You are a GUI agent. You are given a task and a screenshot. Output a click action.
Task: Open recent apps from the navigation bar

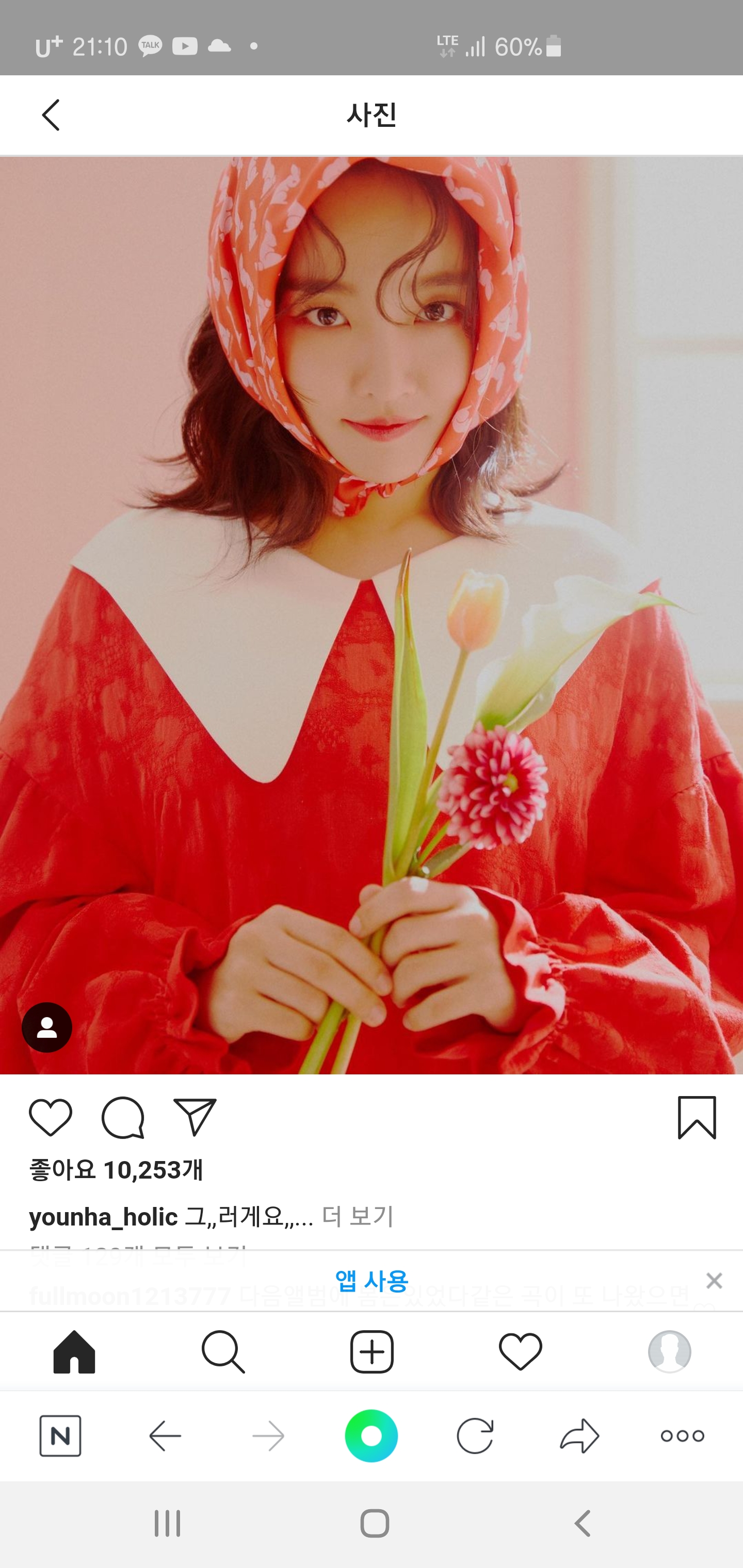pyautogui.click(x=167, y=1524)
